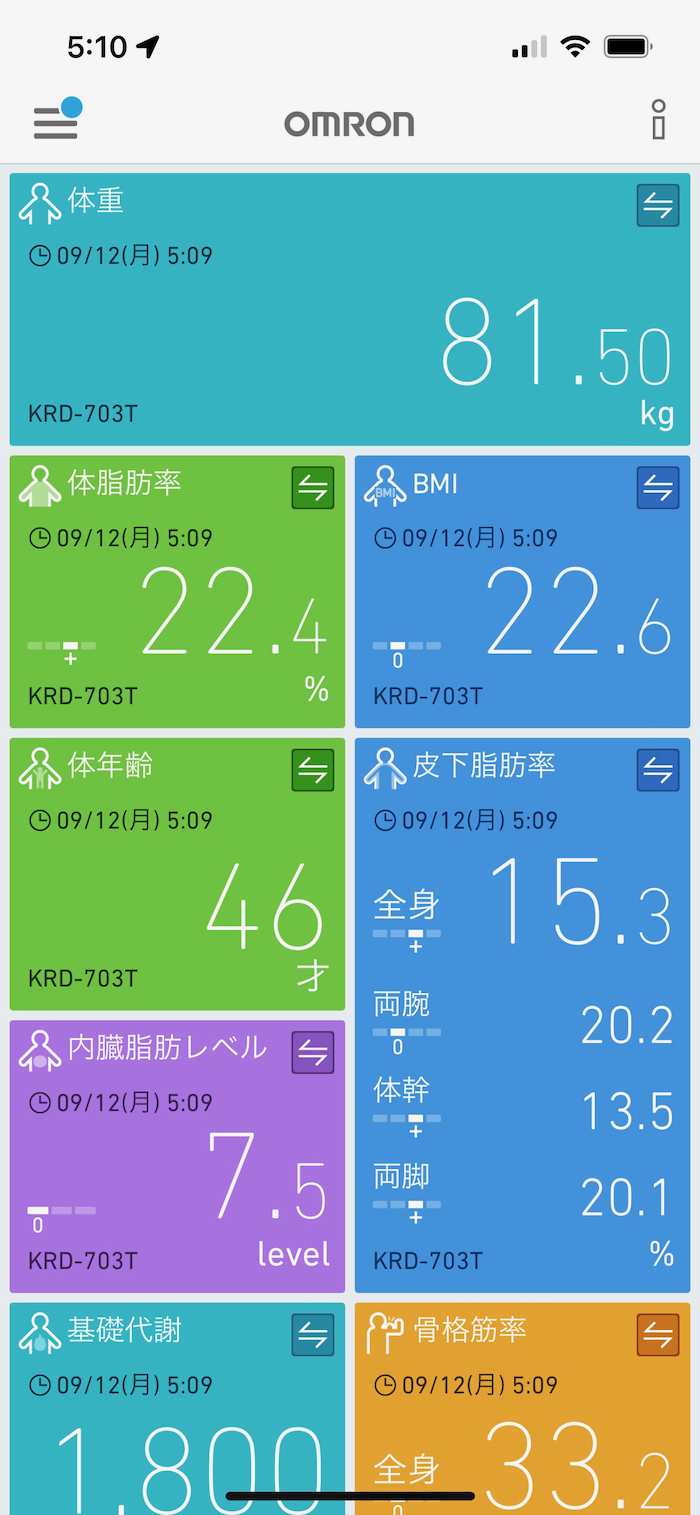This screenshot has width=700, height=1515.
Task: Tap the swap icon on the 体年齢 card
Action: point(313,770)
